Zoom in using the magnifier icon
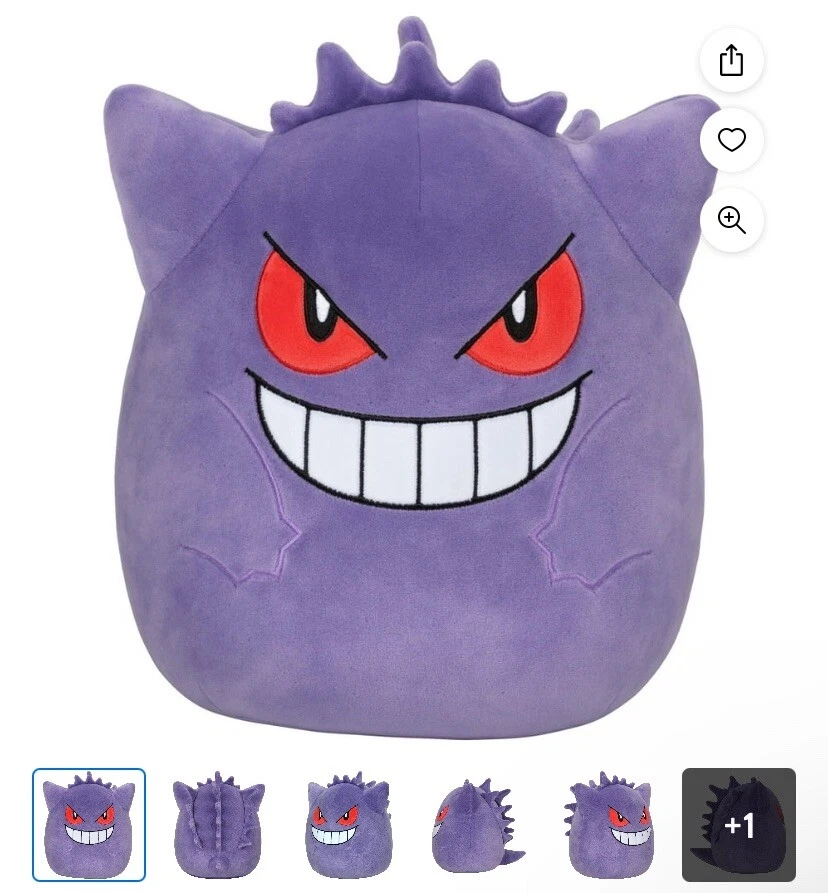Screen dimensions: 828x893 731,220
